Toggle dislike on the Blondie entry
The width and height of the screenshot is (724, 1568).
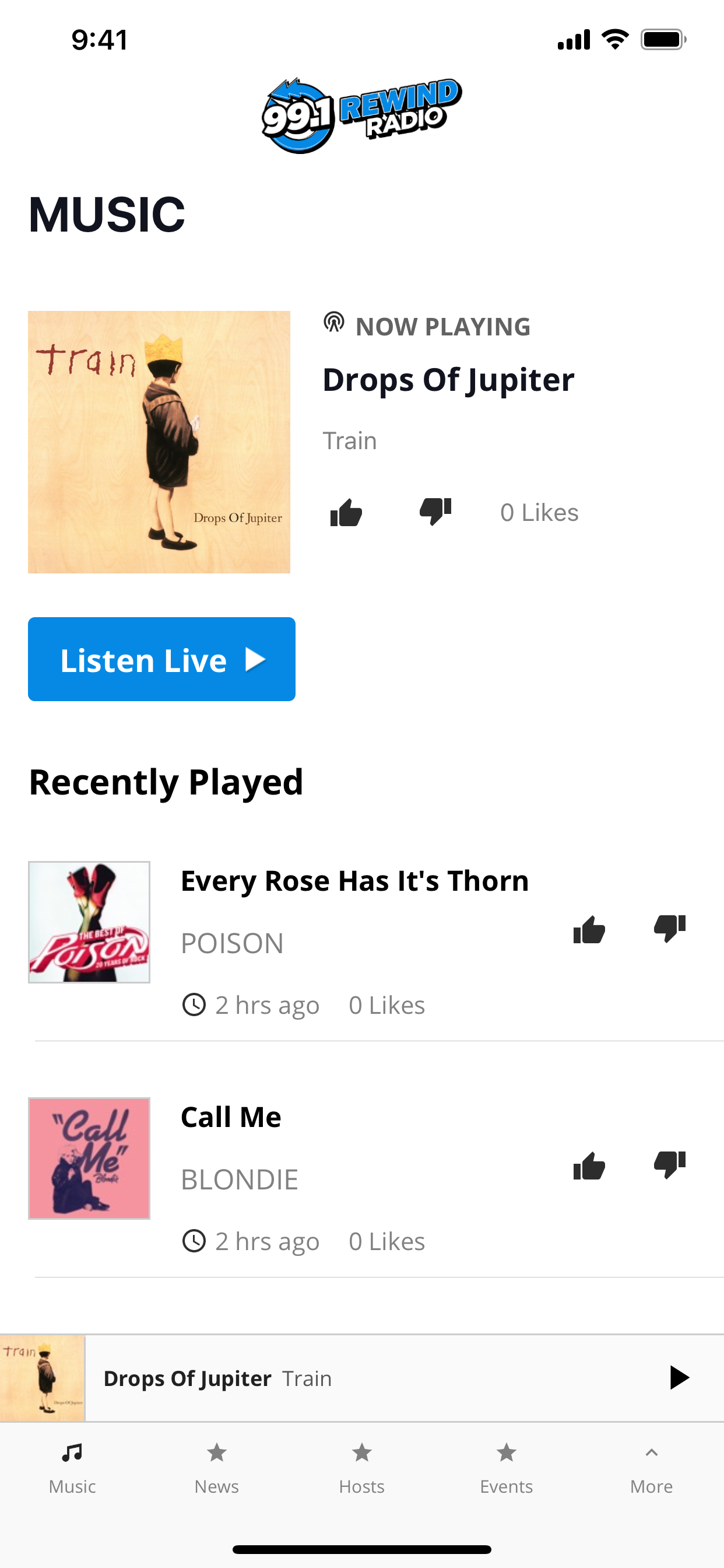669,1165
